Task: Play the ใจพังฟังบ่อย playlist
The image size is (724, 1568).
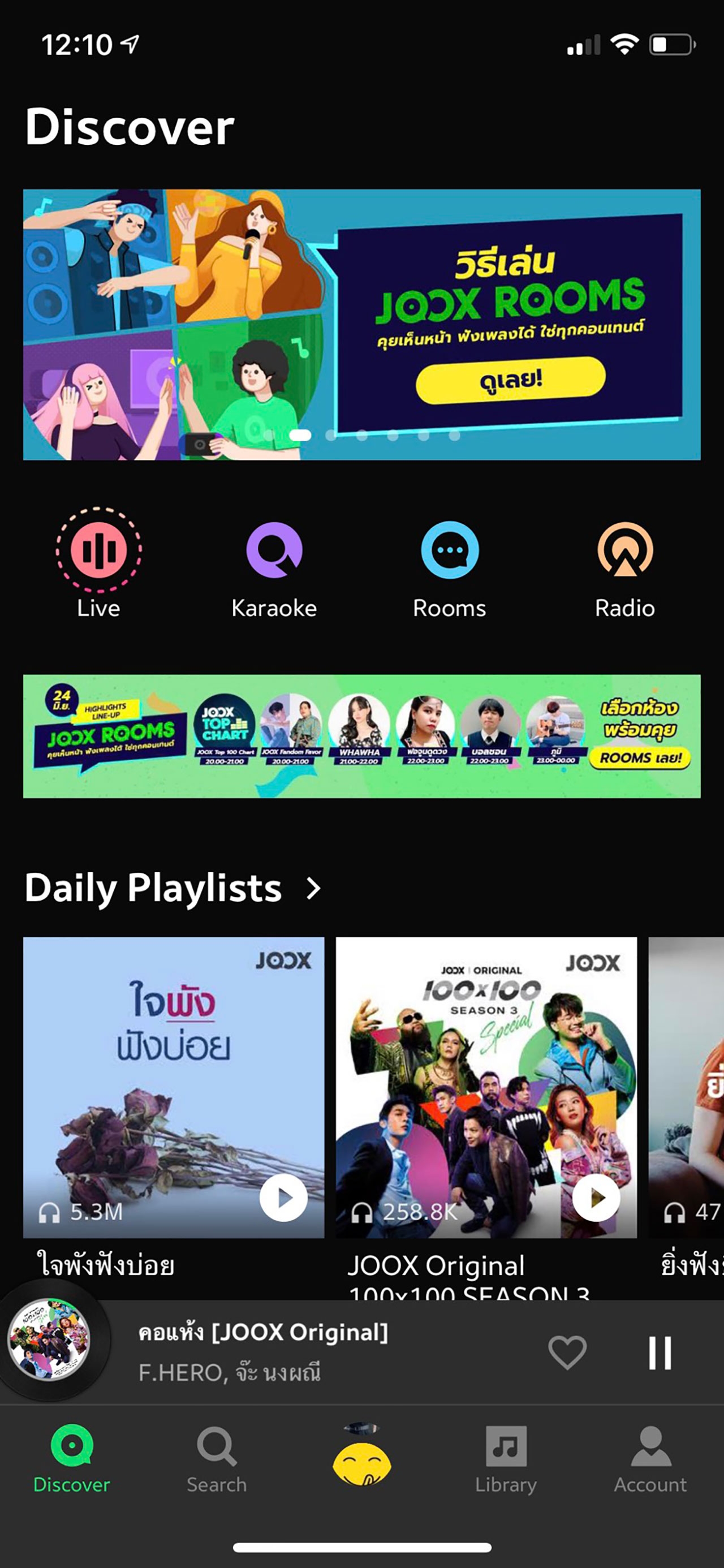Action: tap(284, 1197)
